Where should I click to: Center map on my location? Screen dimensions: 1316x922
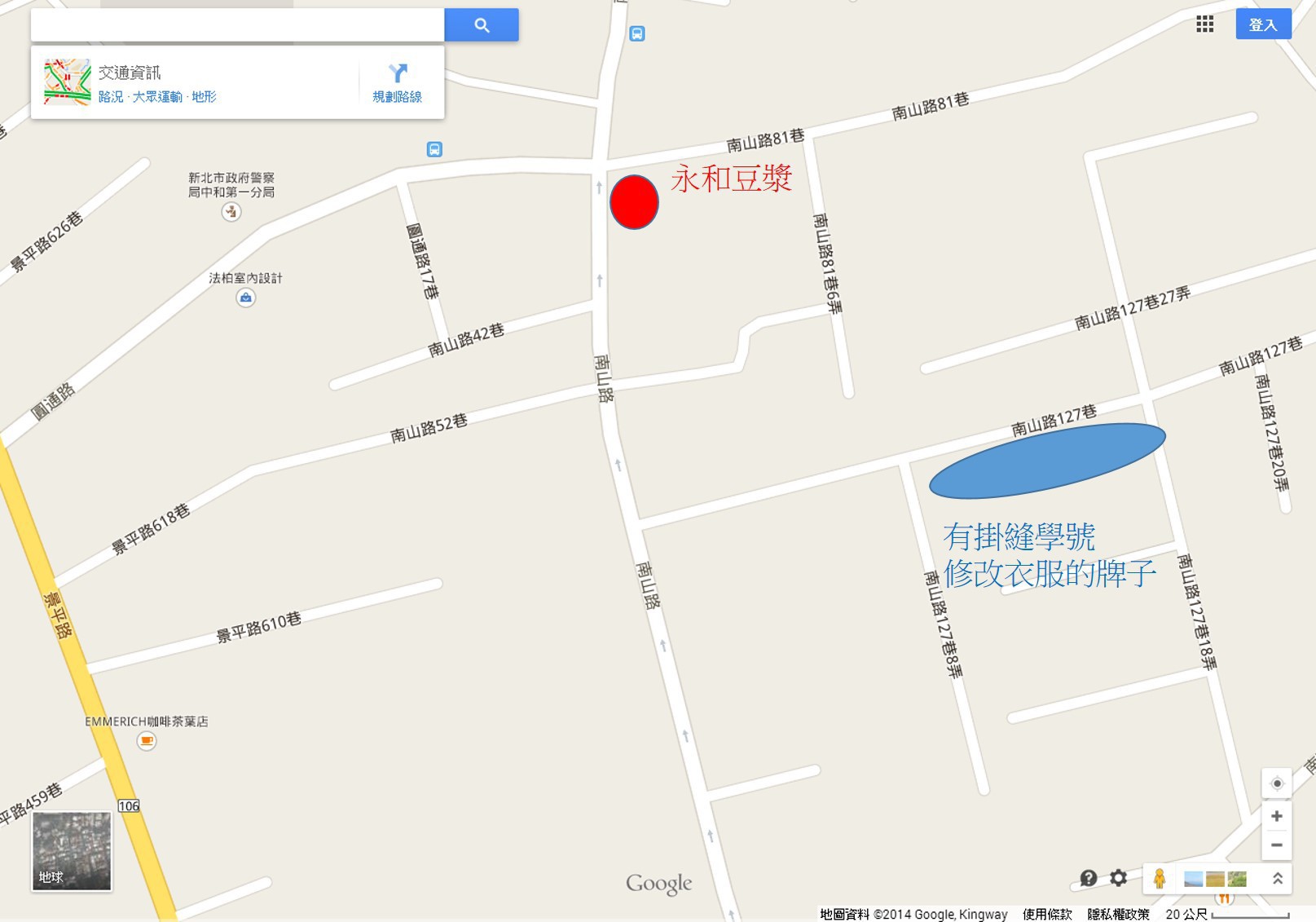pyautogui.click(x=1276, y=783)
